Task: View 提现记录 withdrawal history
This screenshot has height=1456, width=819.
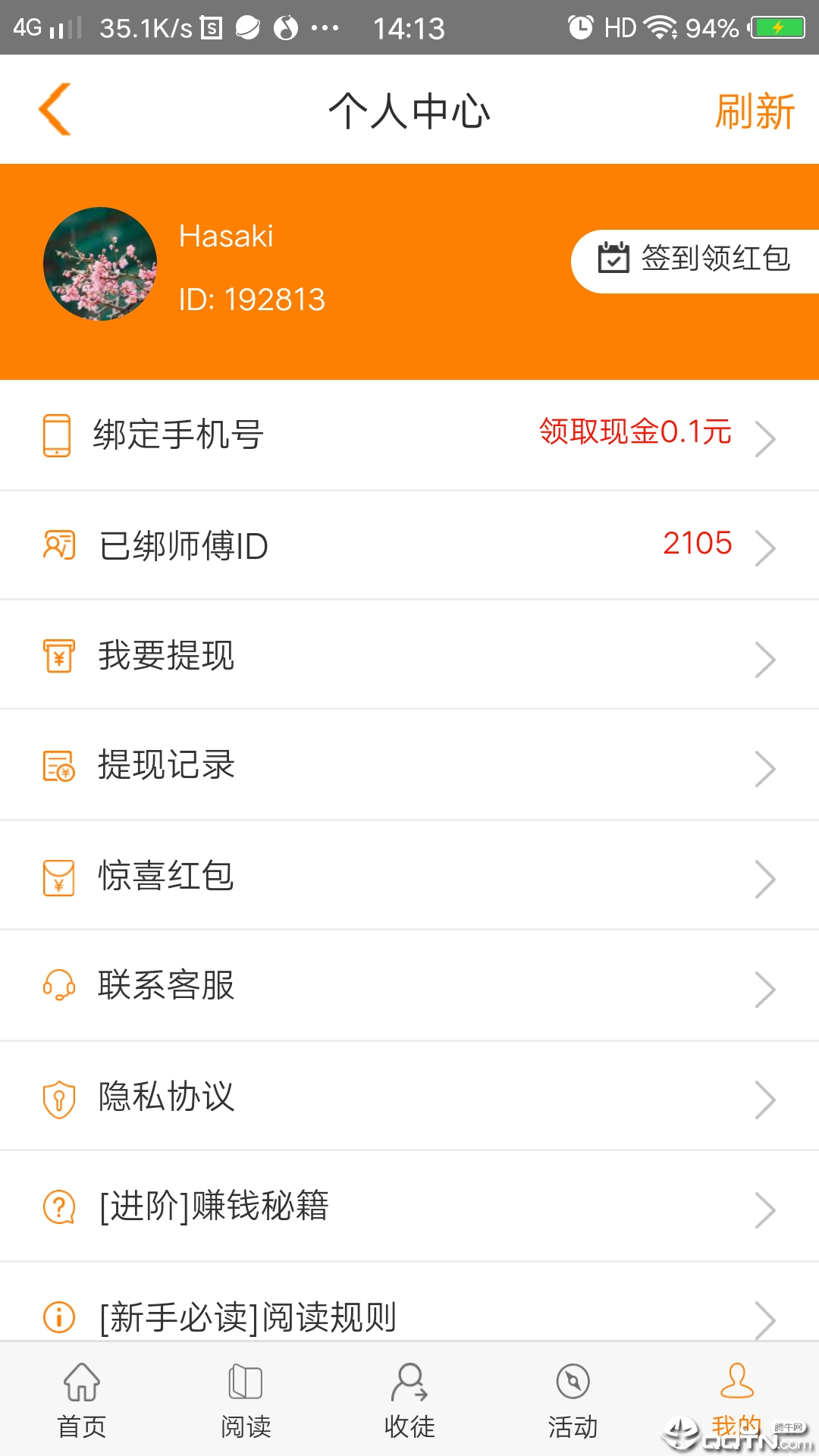Action: [409, 766]
